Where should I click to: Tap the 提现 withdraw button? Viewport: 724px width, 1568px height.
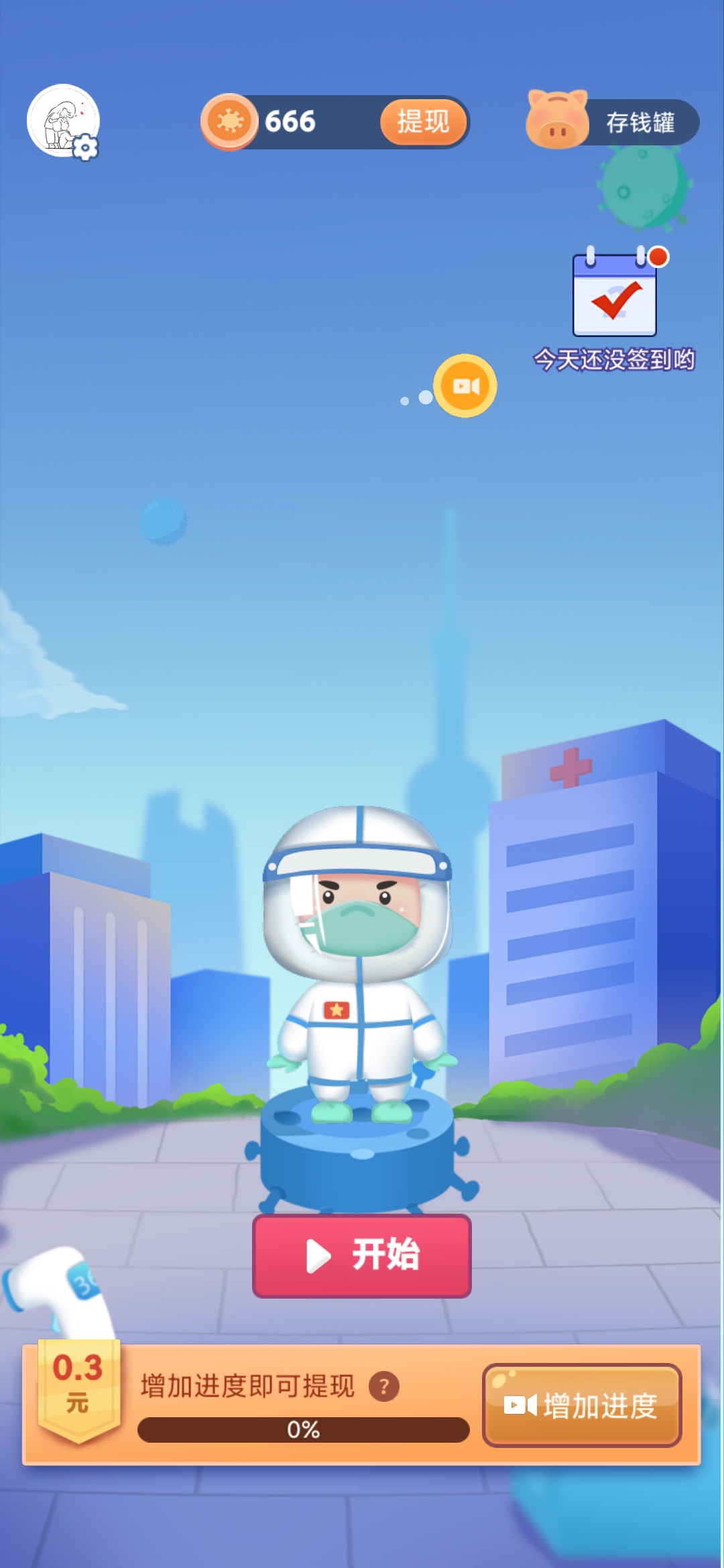[423, 122]
